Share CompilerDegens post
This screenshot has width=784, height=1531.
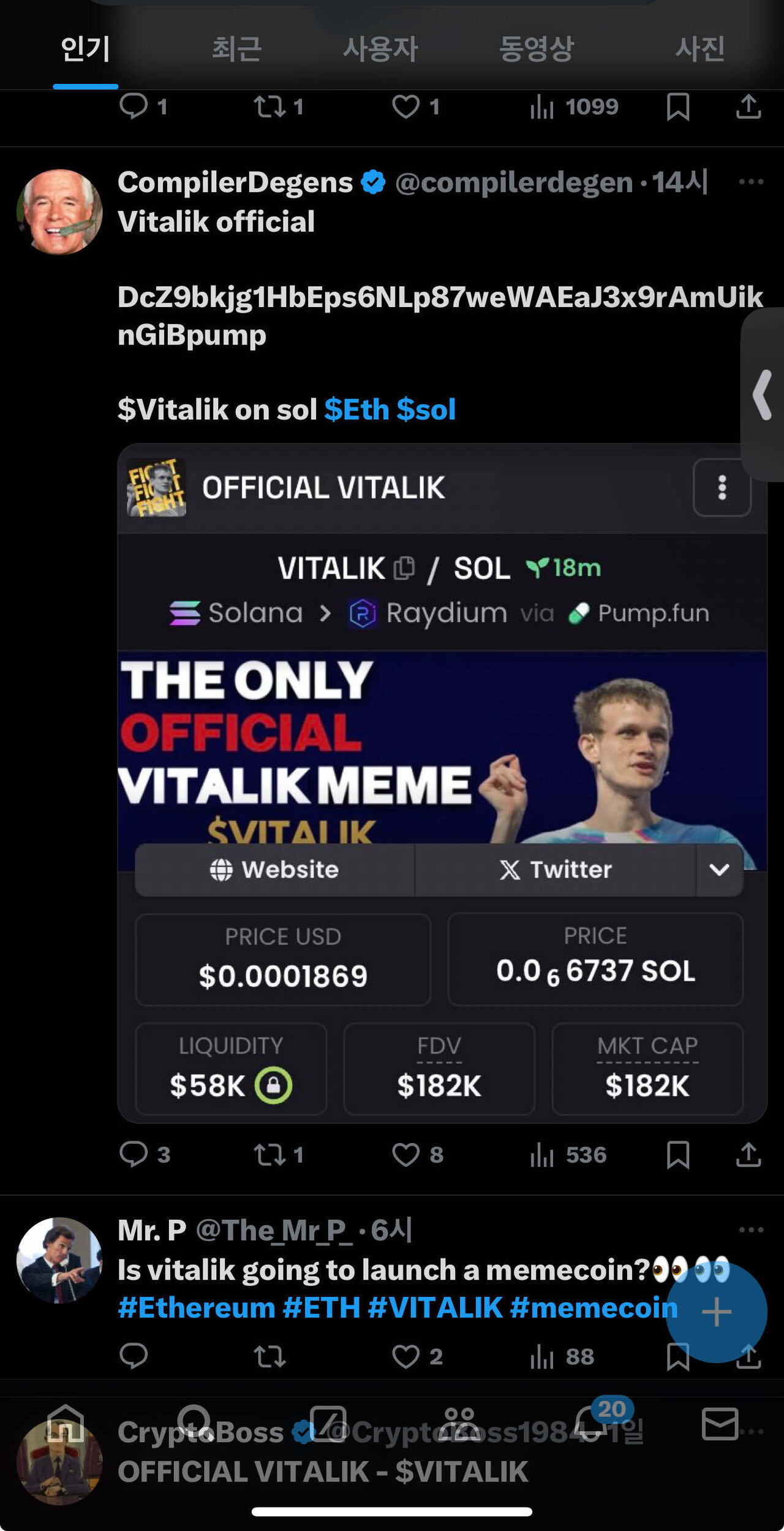(x=748, y=1154)
